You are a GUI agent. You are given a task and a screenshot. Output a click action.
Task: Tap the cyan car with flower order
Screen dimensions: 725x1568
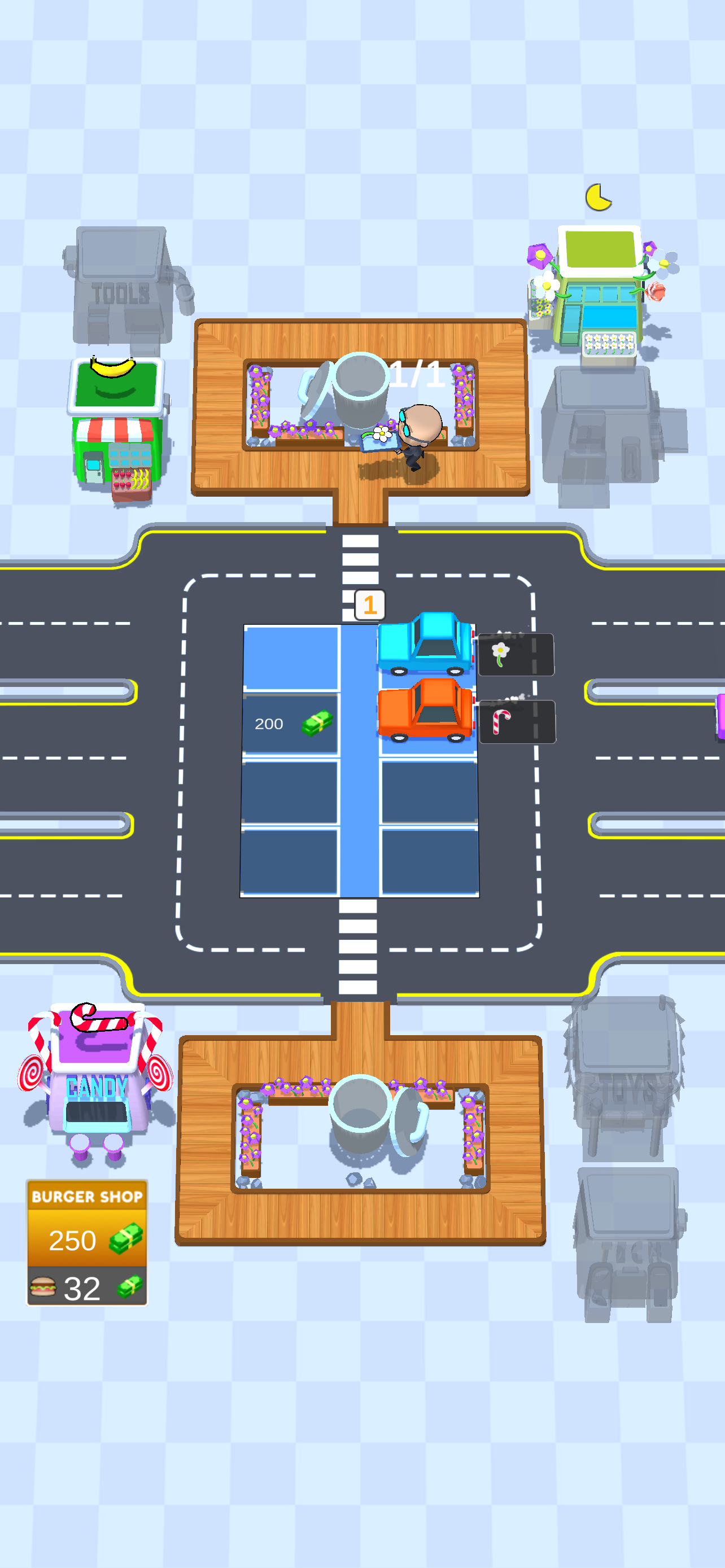point(426,645)
